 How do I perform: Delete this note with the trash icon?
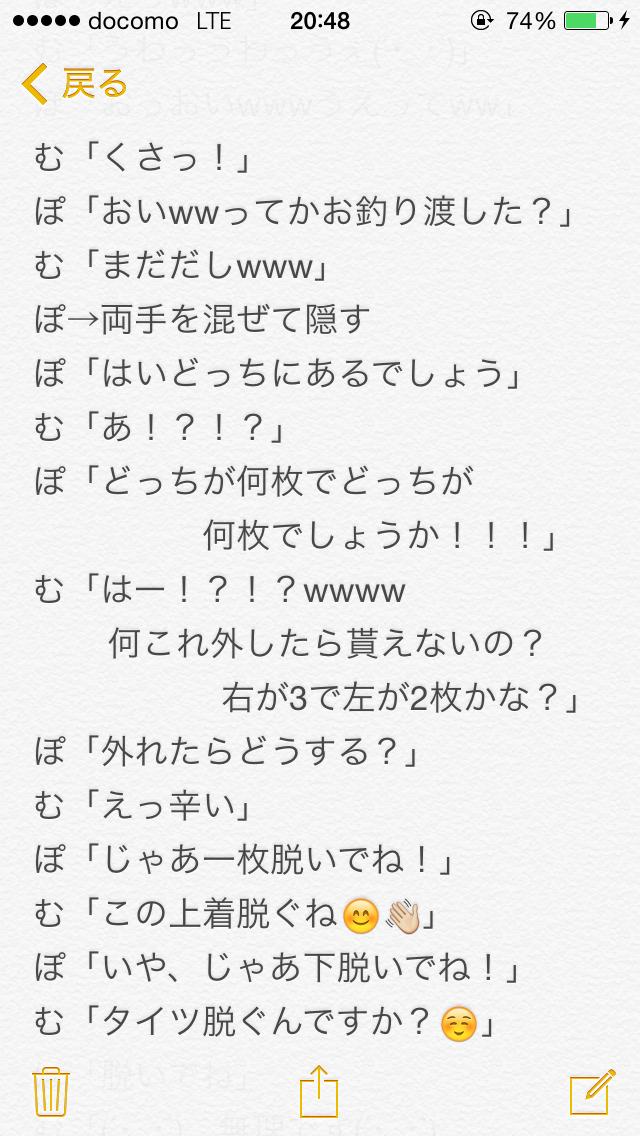point(49,1091)
